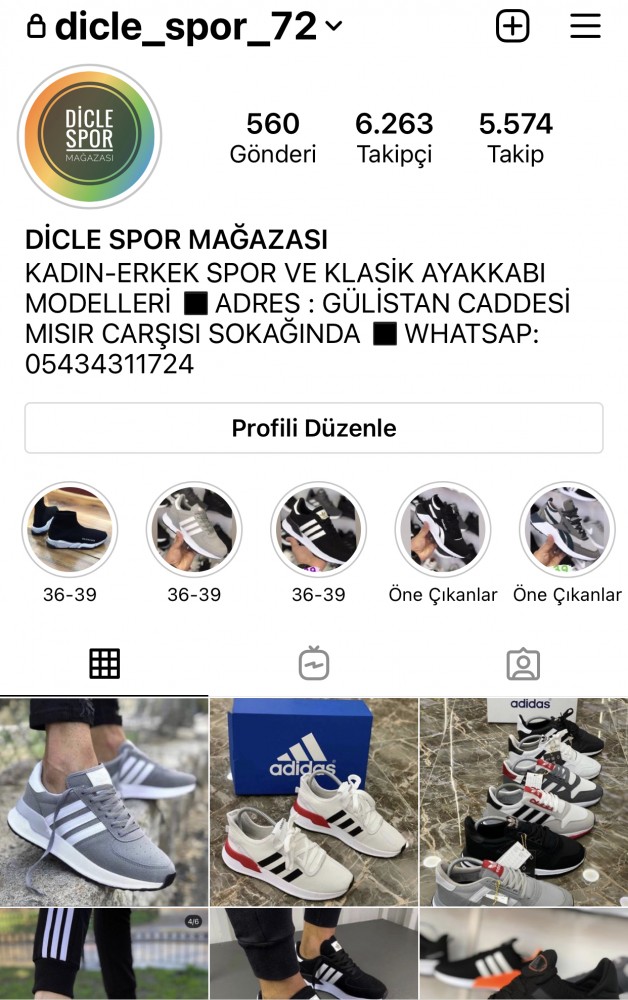Open the hamburger menu
The height and width of the screenshot is (1000, 628).
(x=585, y=27)
